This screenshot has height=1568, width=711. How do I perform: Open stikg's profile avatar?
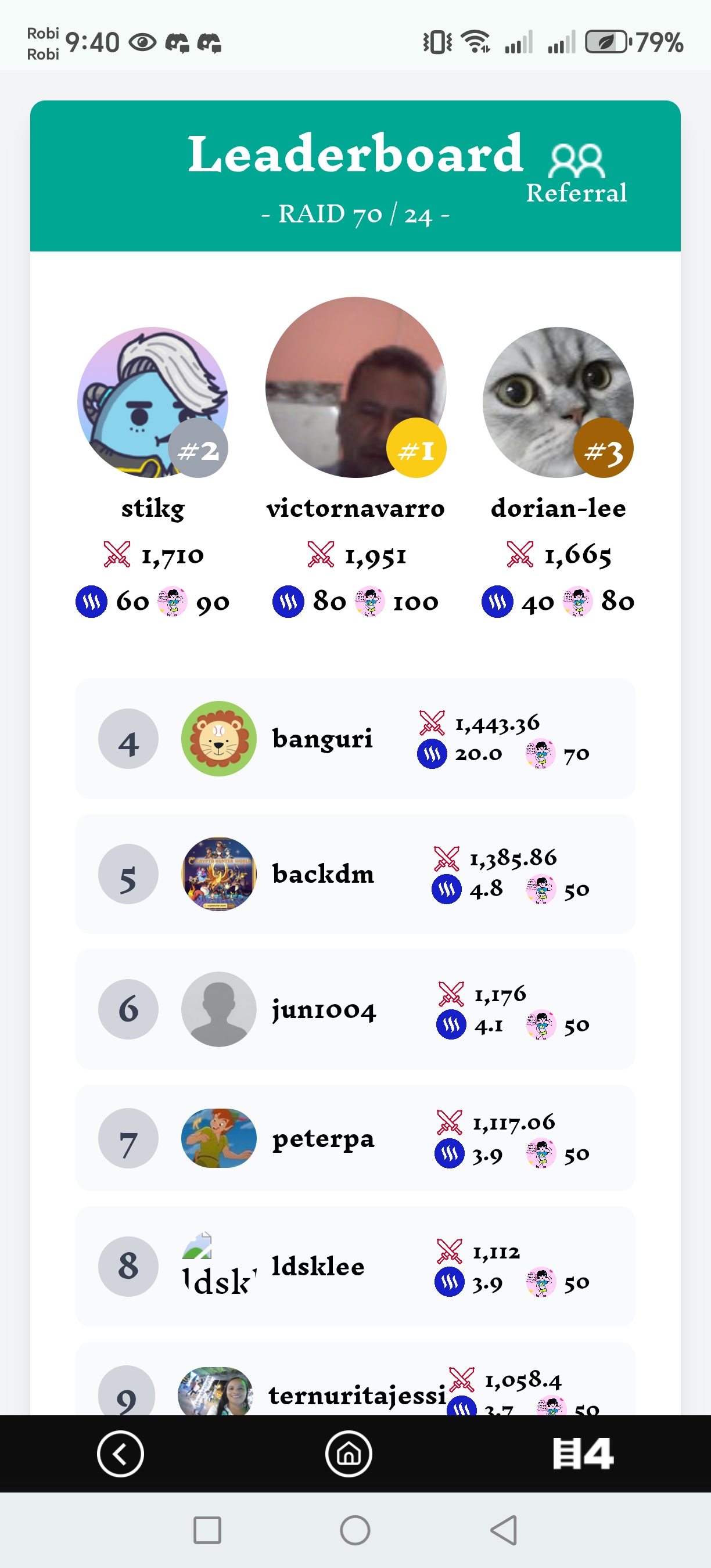point(153,402)
